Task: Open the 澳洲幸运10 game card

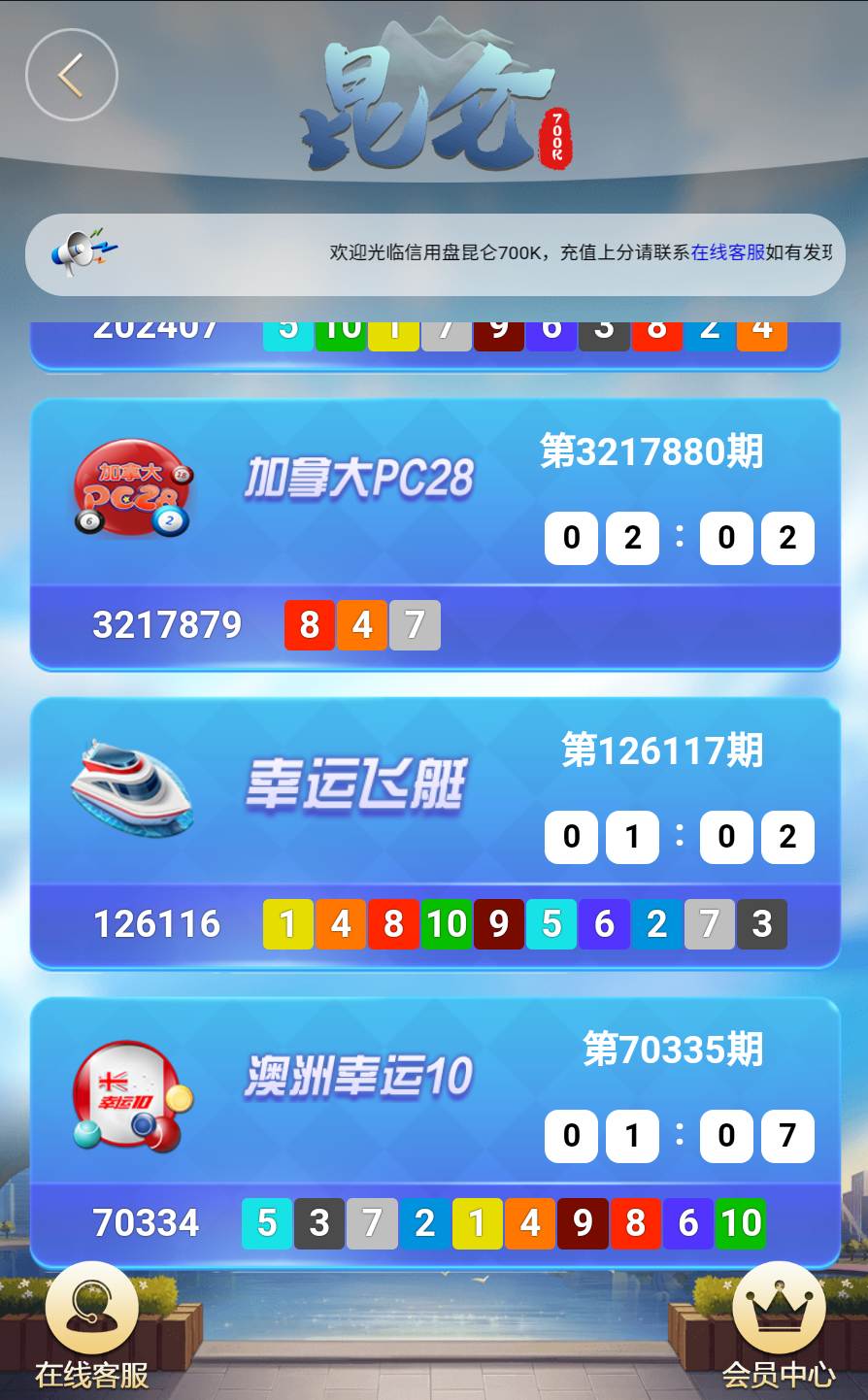Action: point(357,1078)
